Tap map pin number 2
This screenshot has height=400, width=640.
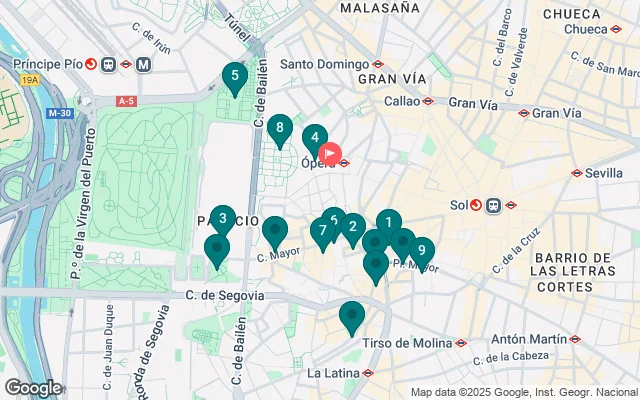352,227
